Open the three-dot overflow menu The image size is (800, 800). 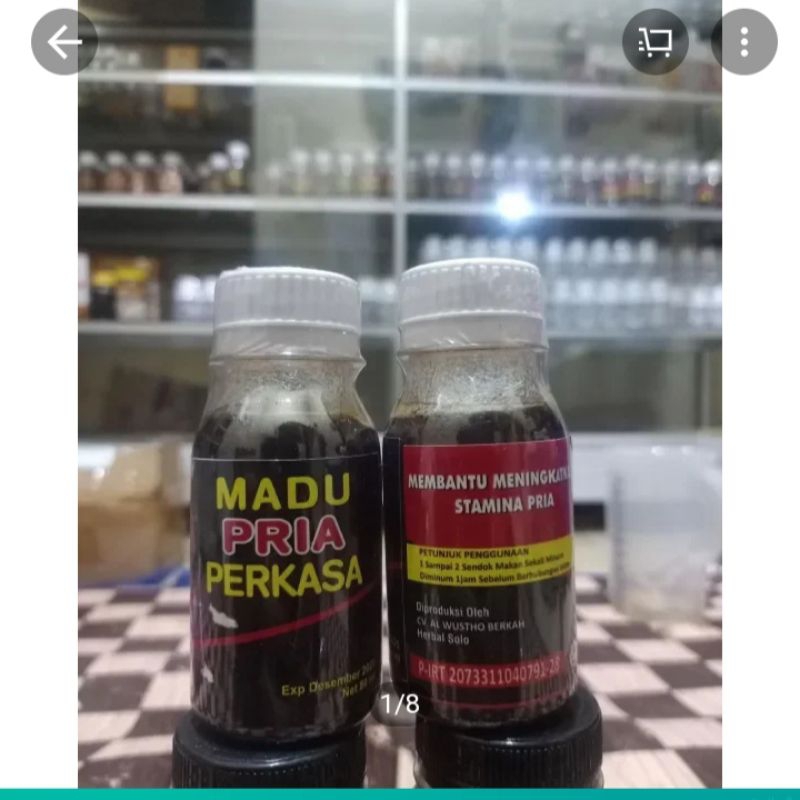pos(744,42)
